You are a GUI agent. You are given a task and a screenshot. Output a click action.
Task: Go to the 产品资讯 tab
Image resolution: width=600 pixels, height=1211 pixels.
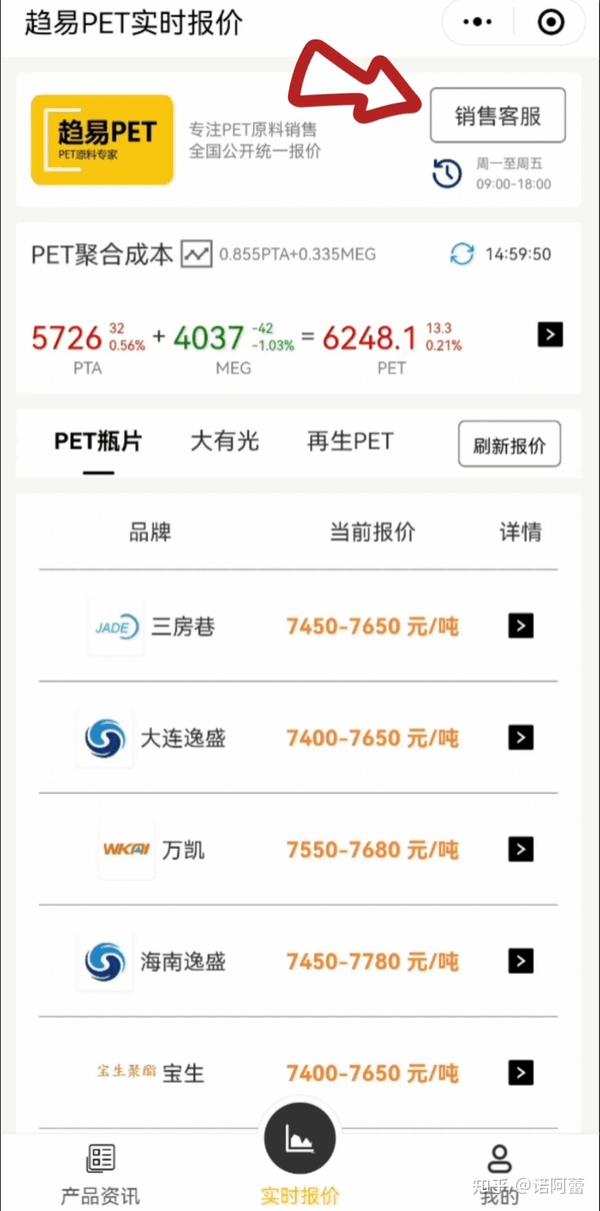[x=100, y=1174]
